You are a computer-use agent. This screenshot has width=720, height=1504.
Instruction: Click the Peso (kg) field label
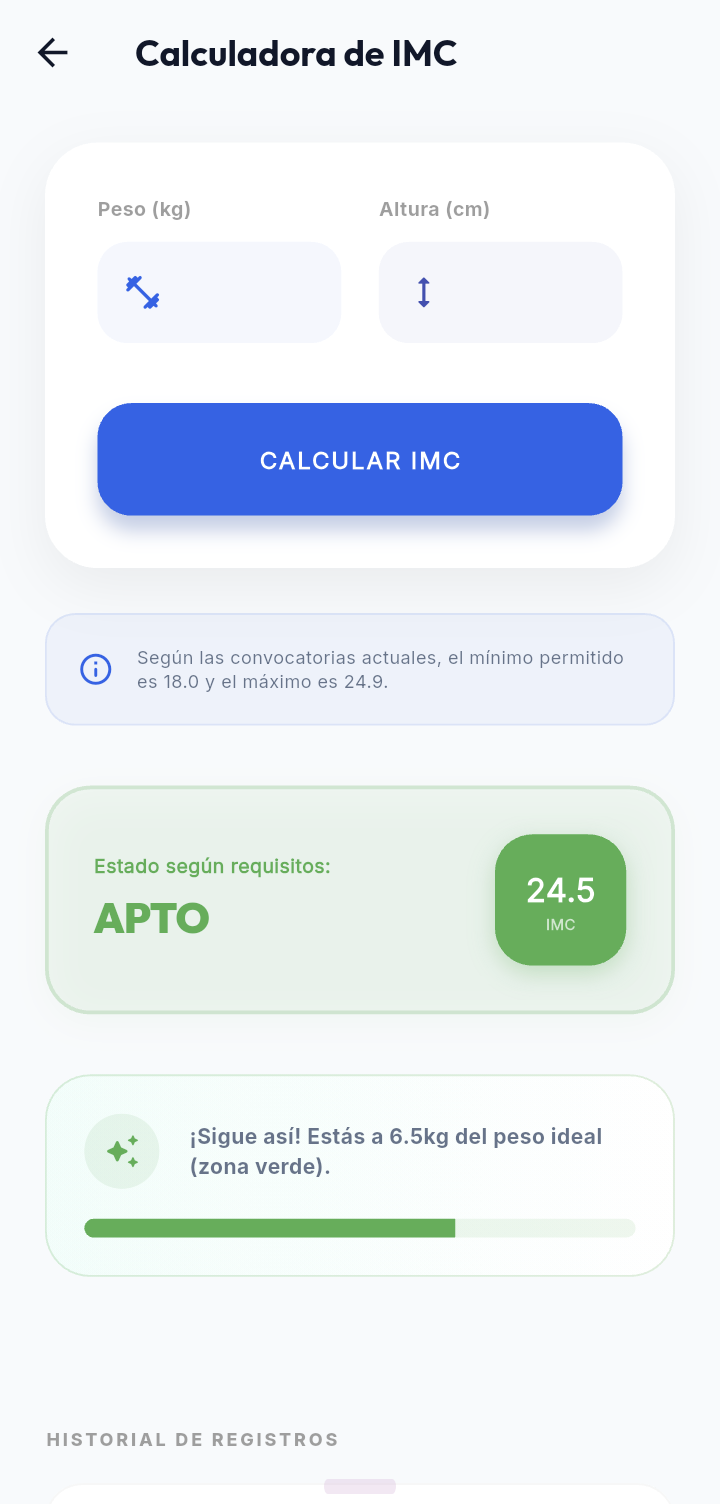(144, 209)
